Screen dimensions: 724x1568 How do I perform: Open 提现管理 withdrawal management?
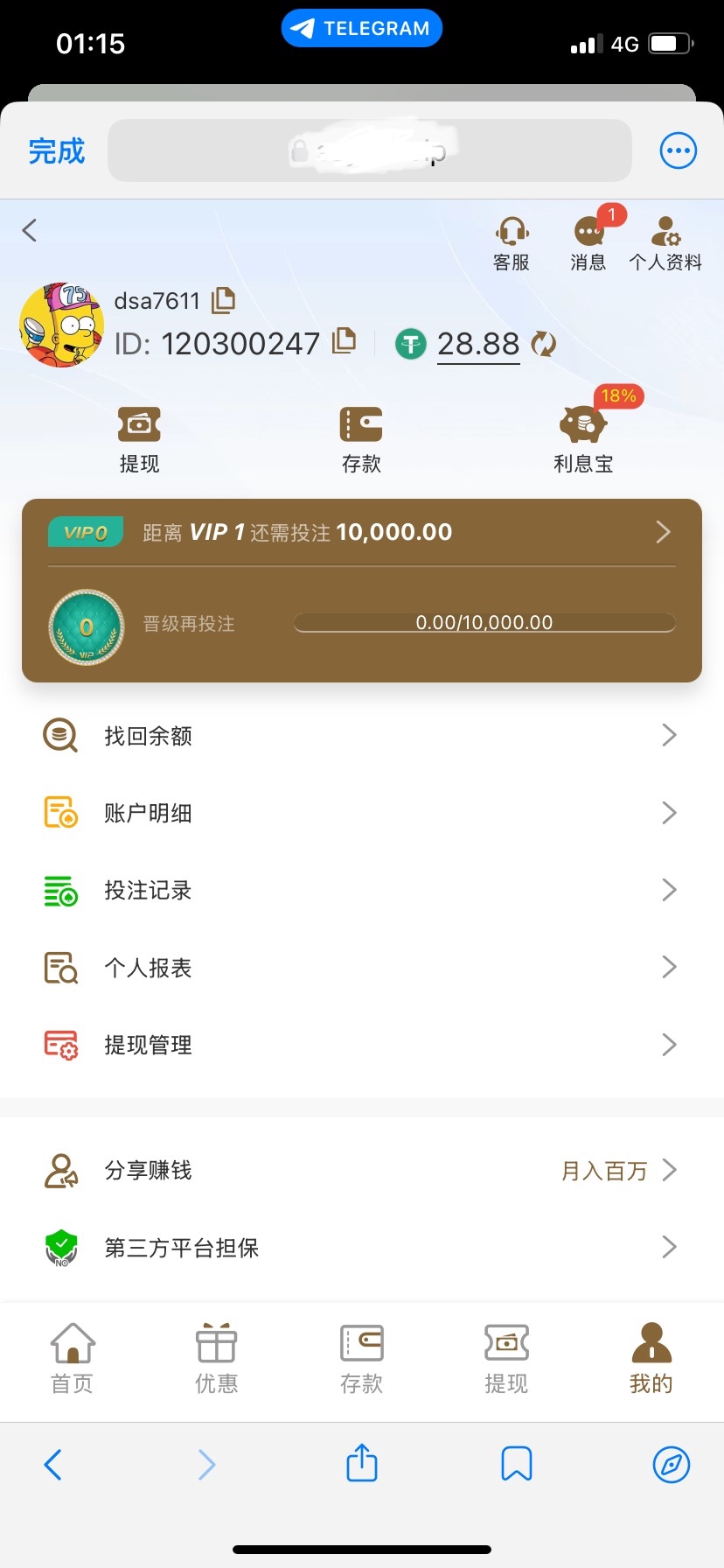(x=362, y=1045)
